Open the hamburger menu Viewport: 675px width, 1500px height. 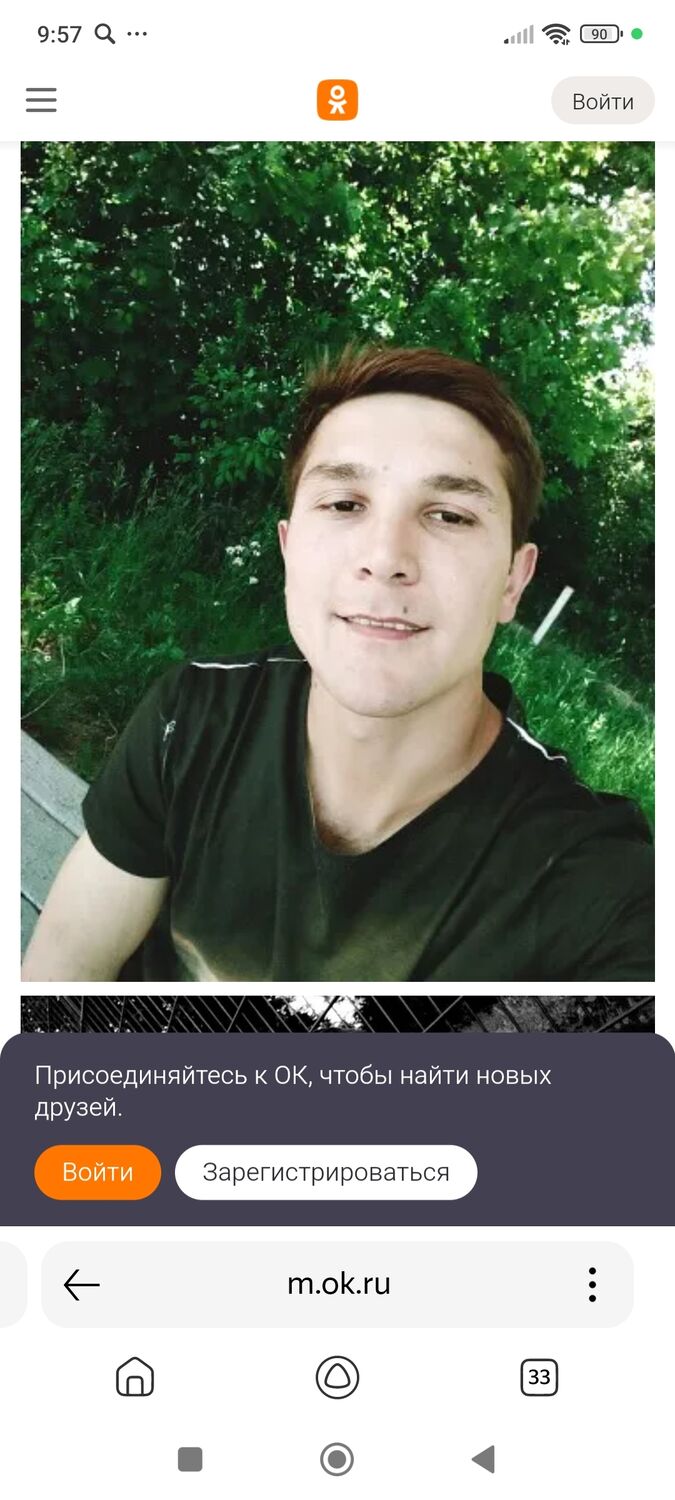click(41, 100)
